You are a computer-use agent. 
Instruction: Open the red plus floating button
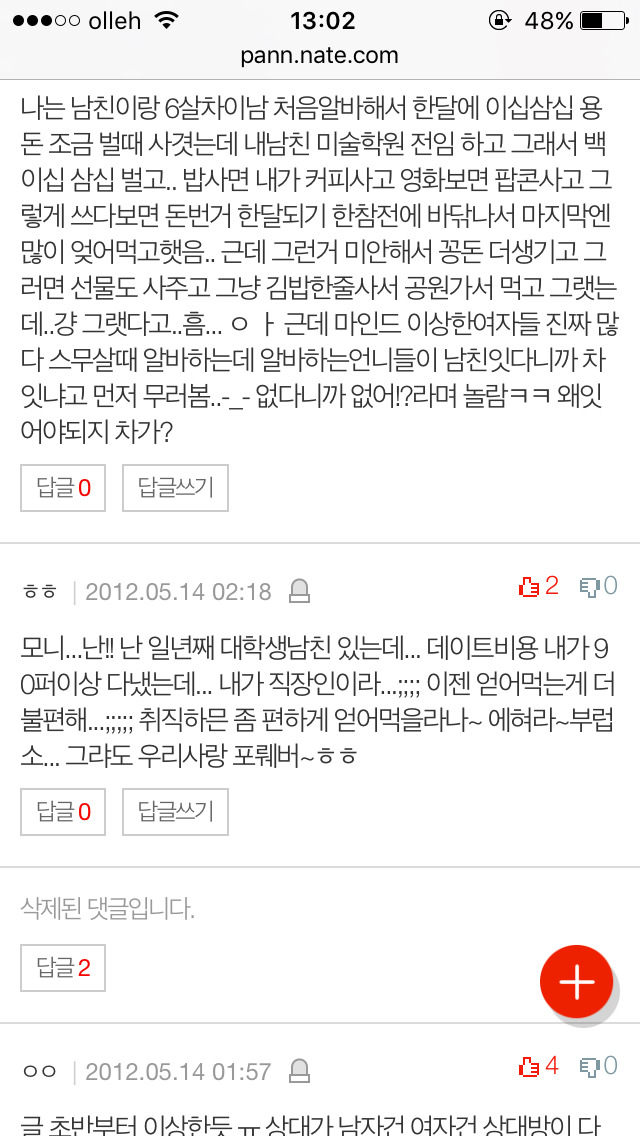tap(577, 982)
